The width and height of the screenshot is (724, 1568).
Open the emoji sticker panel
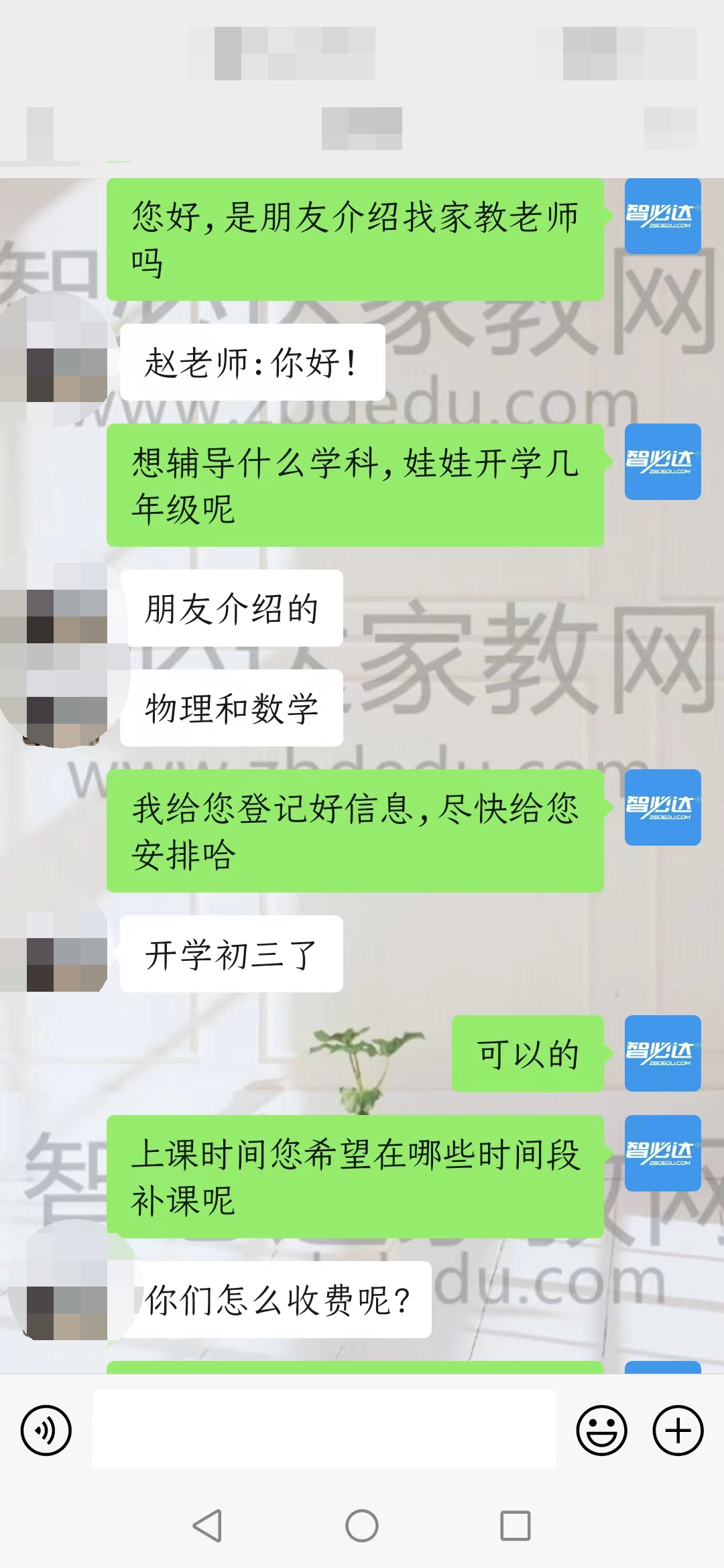click(x=601, y=1431)
